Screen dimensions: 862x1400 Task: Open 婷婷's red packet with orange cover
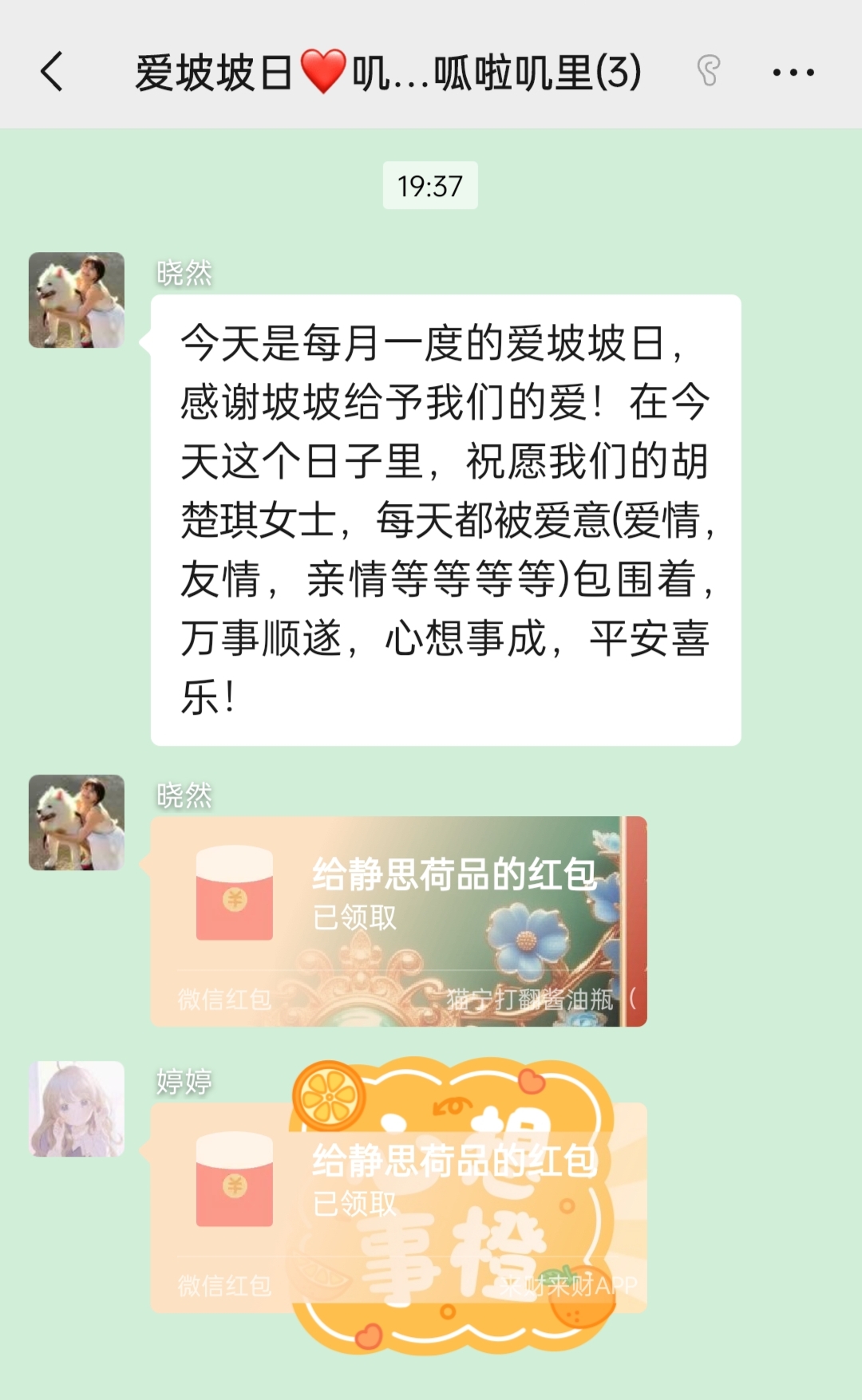click(x=397, y=1207)
